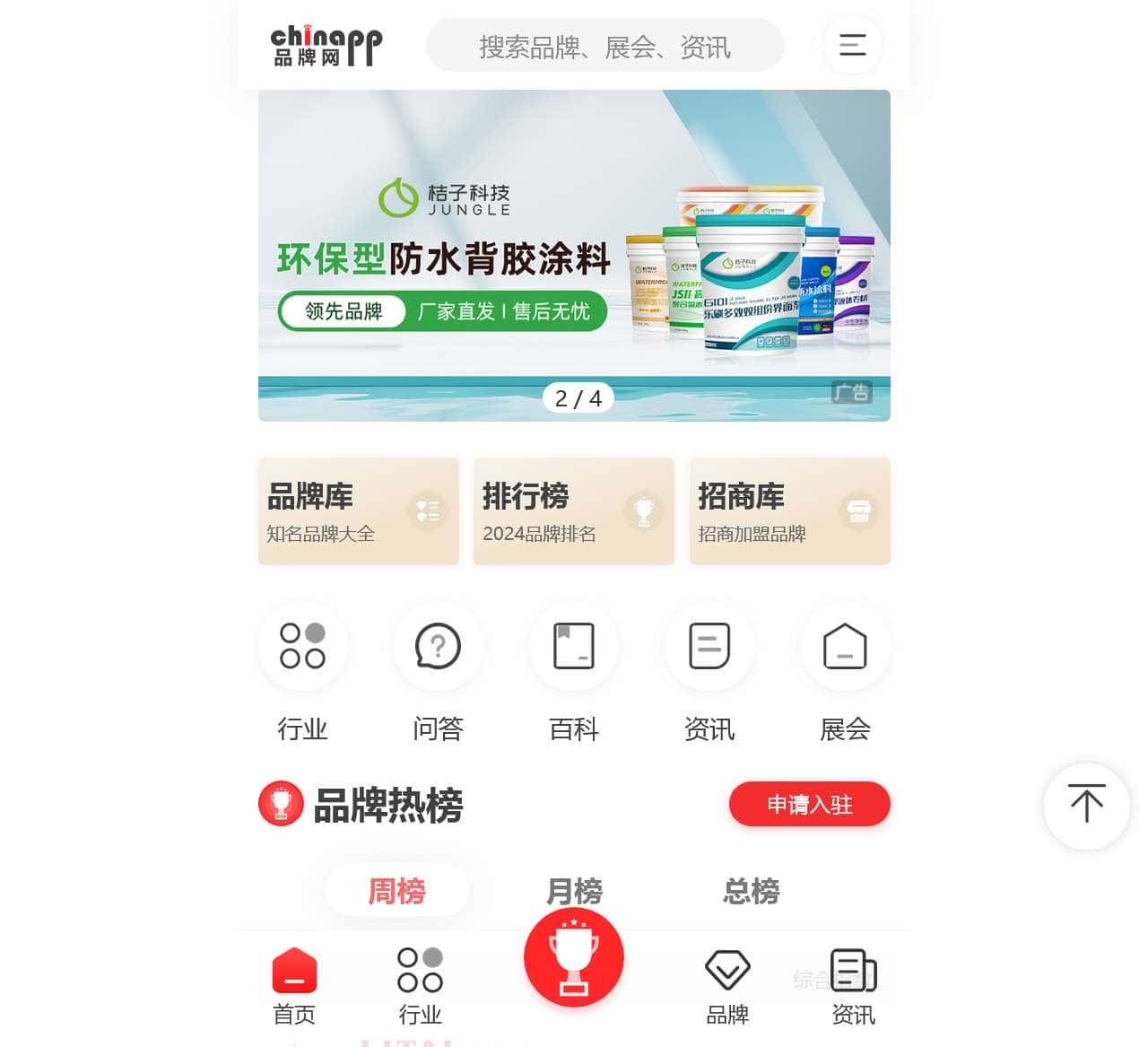Open the 桔子科技 waterproof coating banner

(574, 255)
